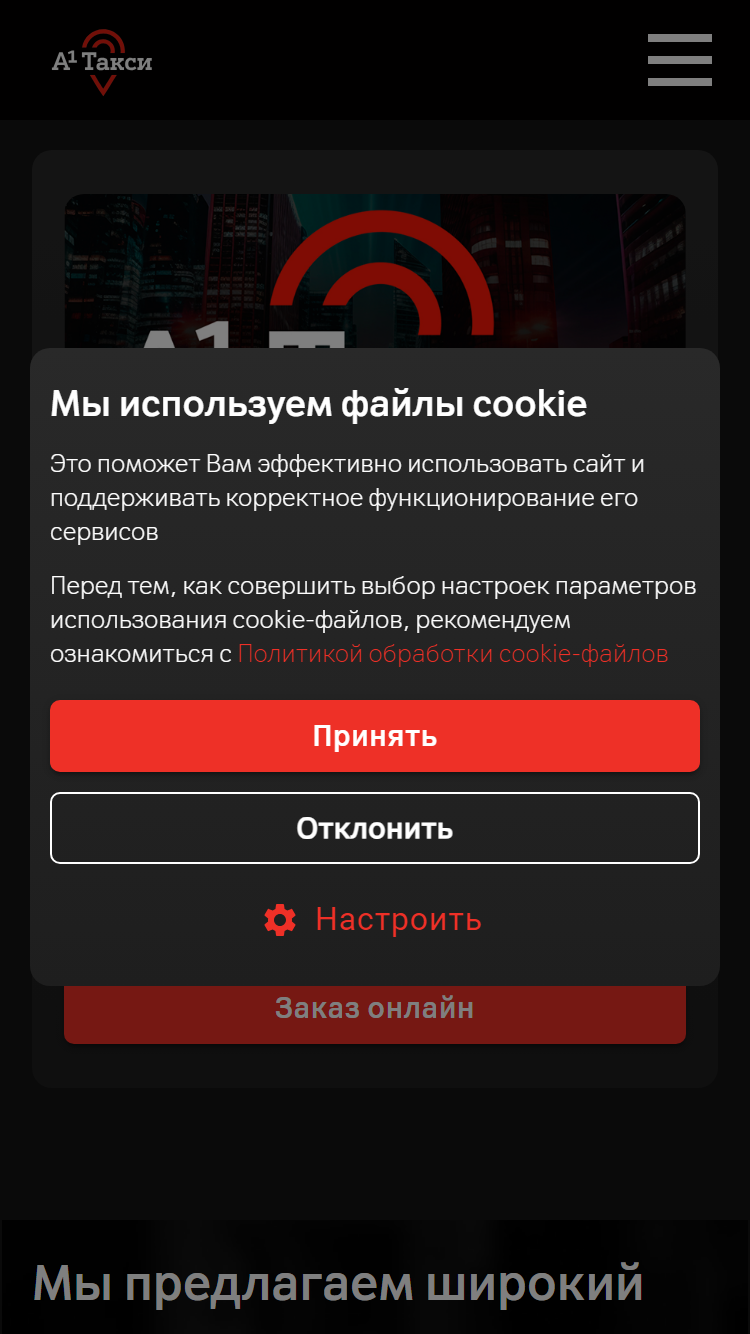Decline cookies with Отклонить button

pos(375,828)
